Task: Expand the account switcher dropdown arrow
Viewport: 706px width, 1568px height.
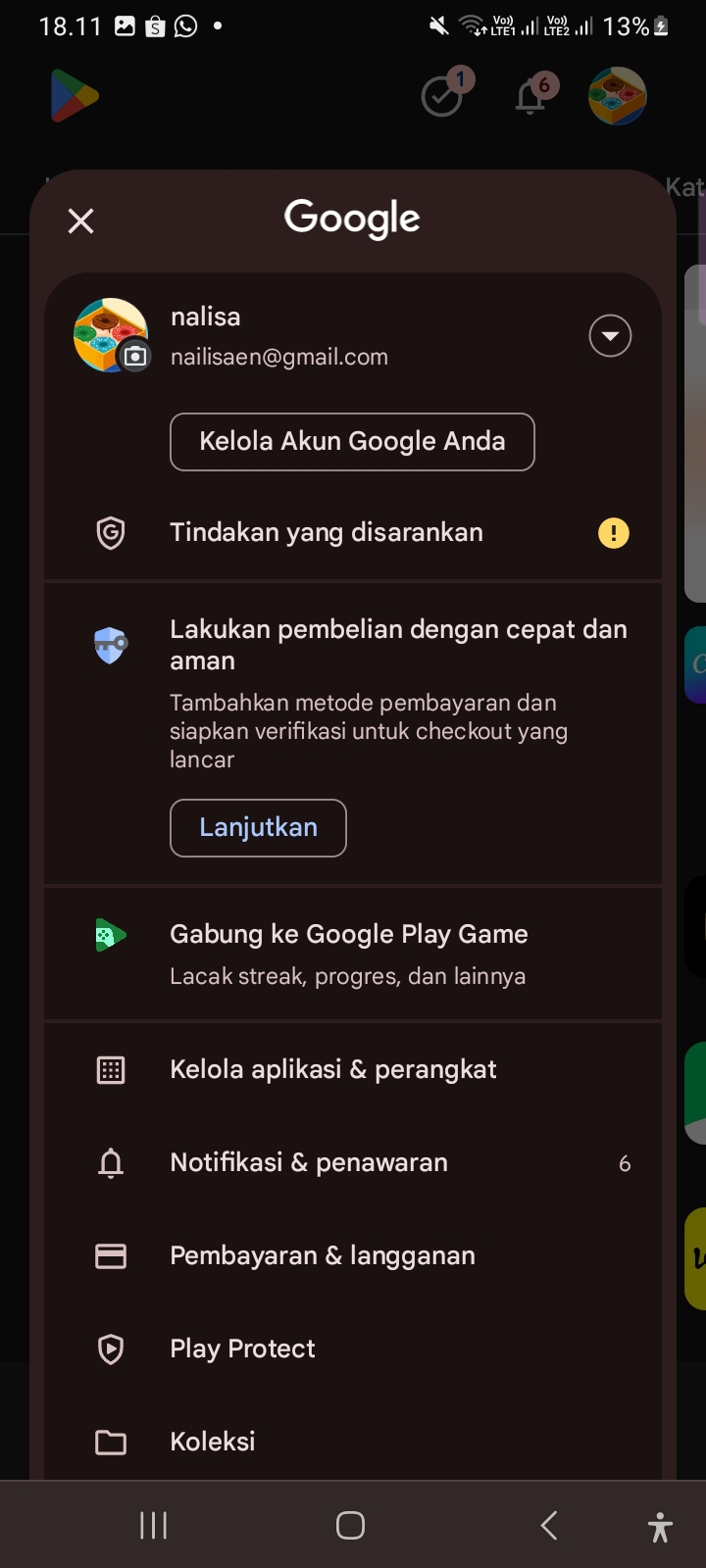Action: point(610,336)
